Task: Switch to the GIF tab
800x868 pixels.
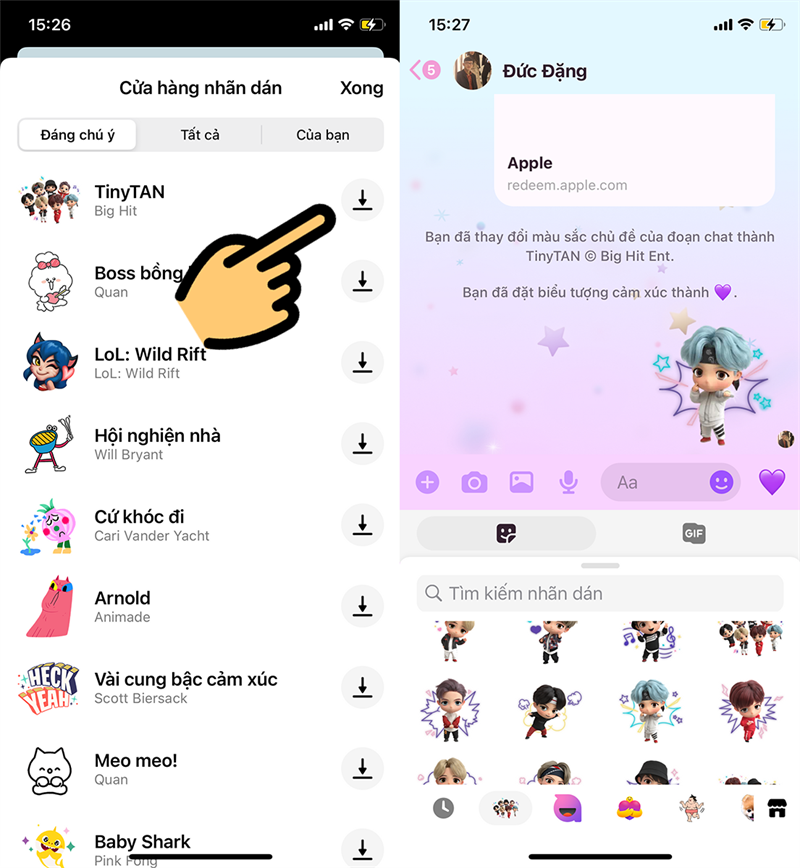Action: pos(693,534)
